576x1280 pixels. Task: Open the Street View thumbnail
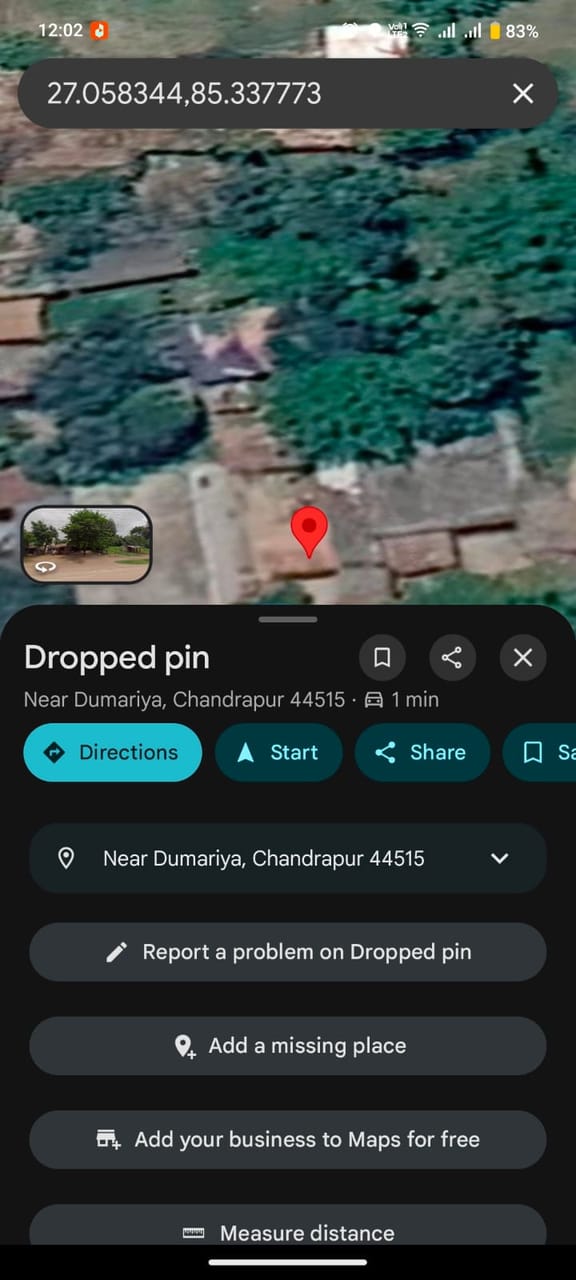[x=87, y=545]
